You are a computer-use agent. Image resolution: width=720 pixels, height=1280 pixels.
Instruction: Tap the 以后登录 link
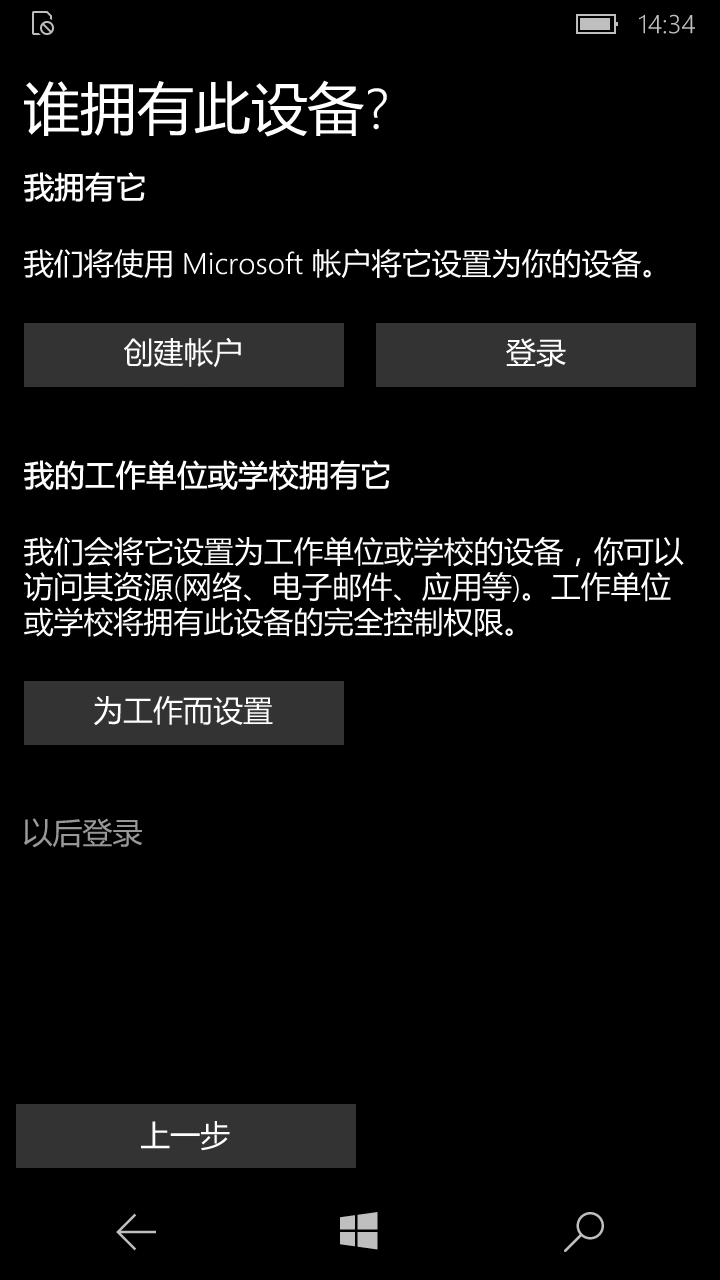click(x=83, y=833)
